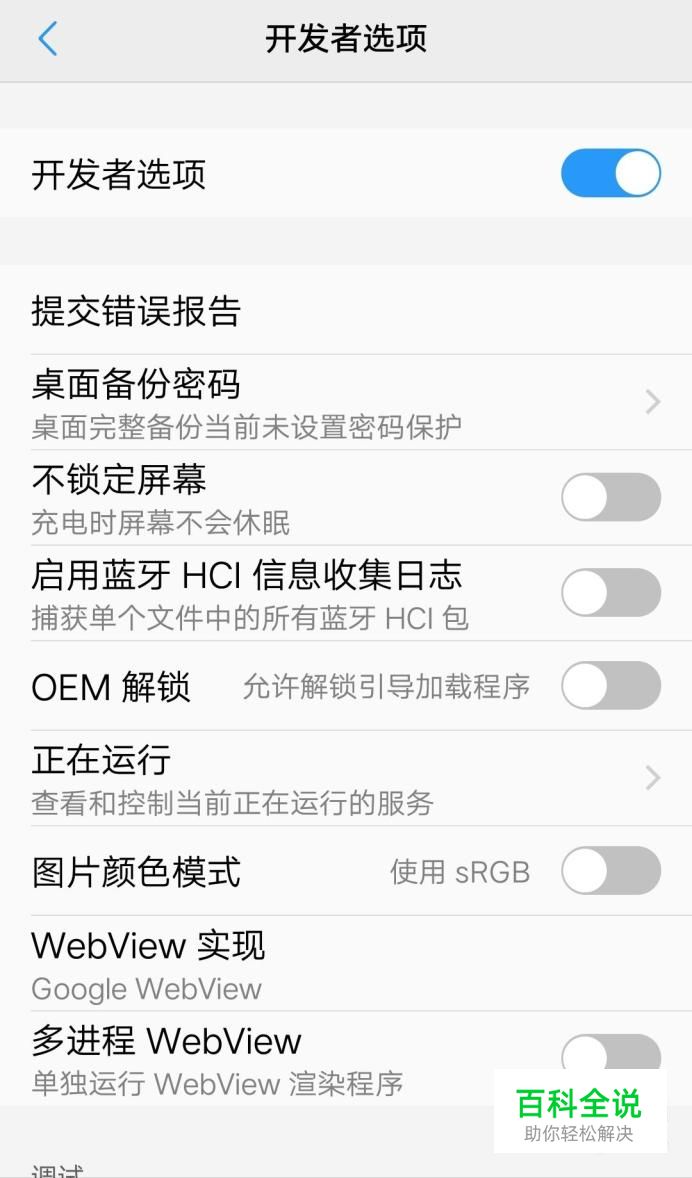This screenshot has height=1178, width=692.
Task: Open 桌面备份密码 settings
Action: (346, 403)
